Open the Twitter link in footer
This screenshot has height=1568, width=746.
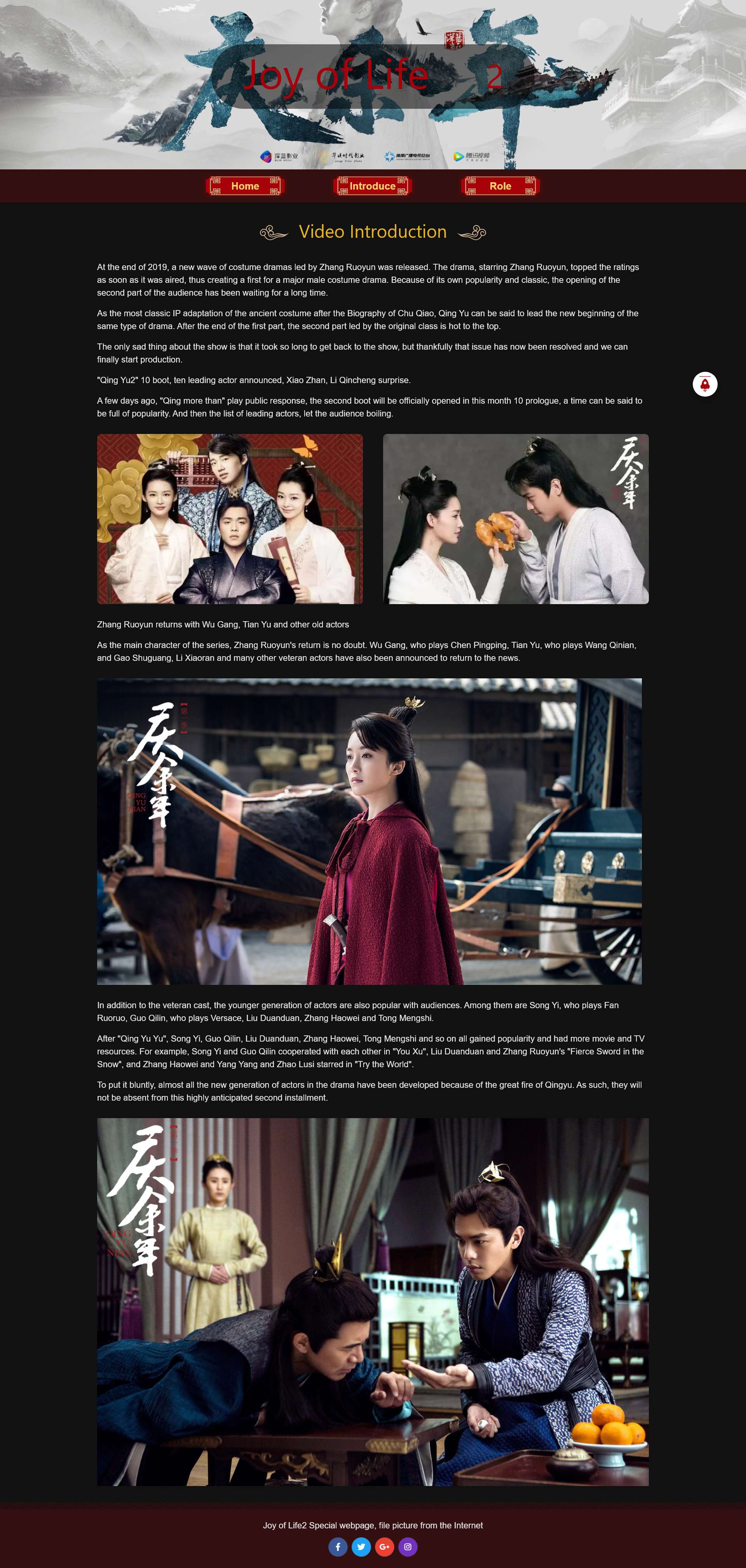(361, 1547)
